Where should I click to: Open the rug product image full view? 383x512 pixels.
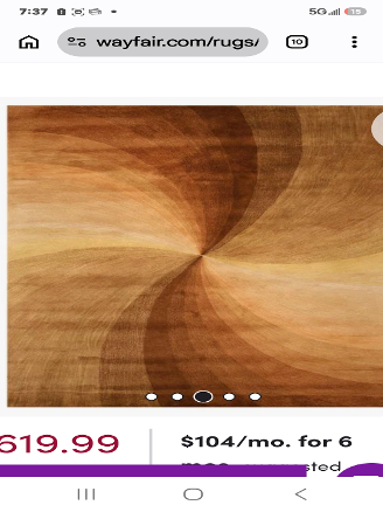point(195,256)
